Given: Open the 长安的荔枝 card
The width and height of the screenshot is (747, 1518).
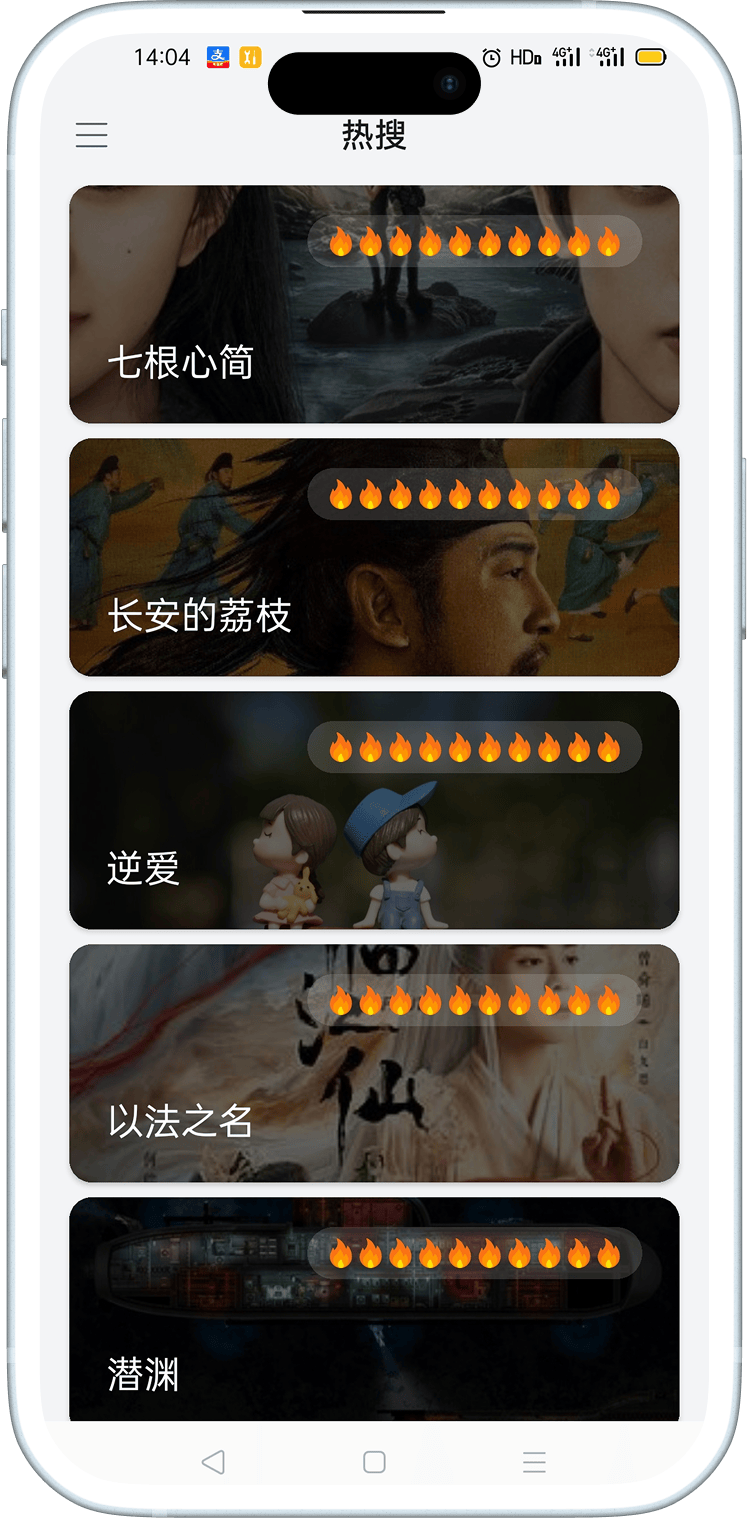Looking at the screenshot, I should coord(374,558).
